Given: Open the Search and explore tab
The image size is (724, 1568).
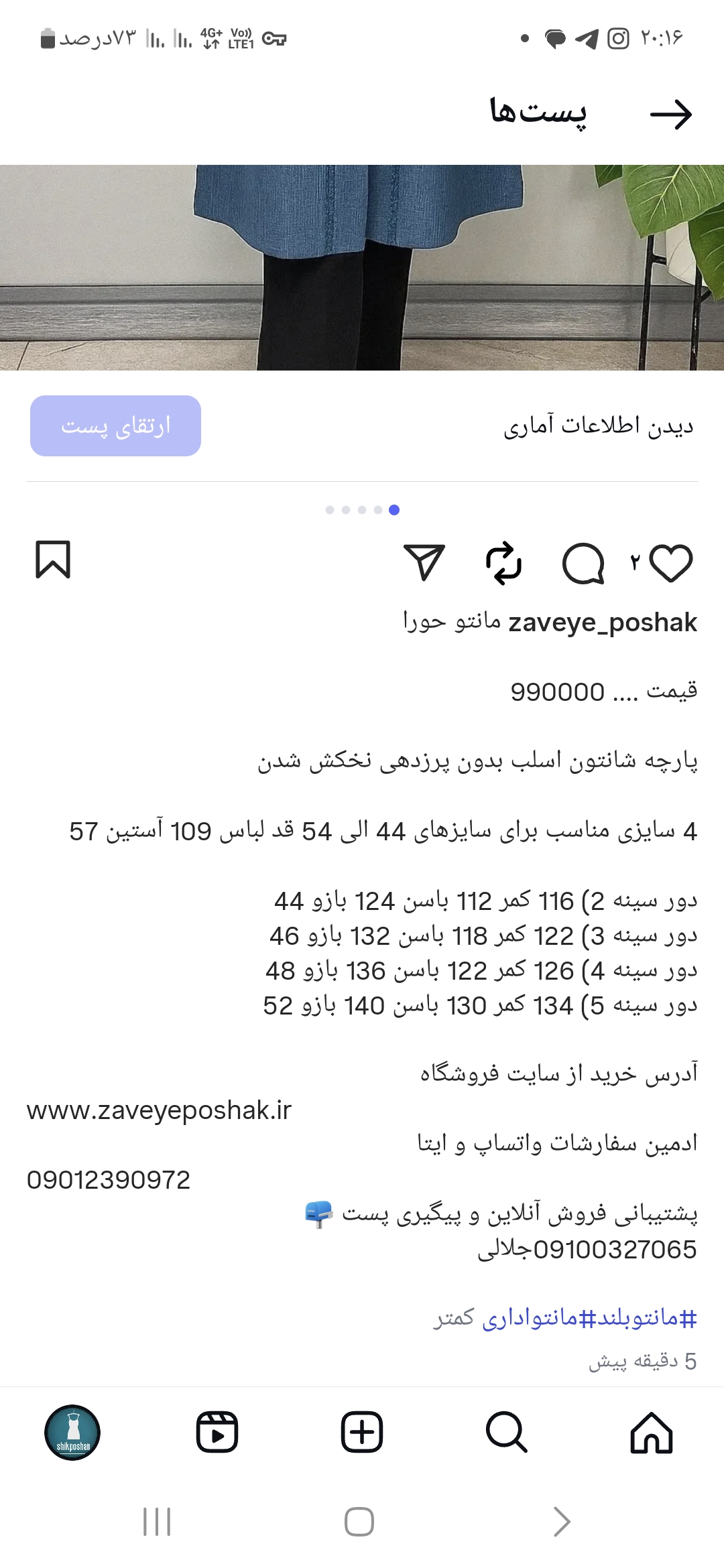Looking at the screenshot, I should tap(506, 1433).
